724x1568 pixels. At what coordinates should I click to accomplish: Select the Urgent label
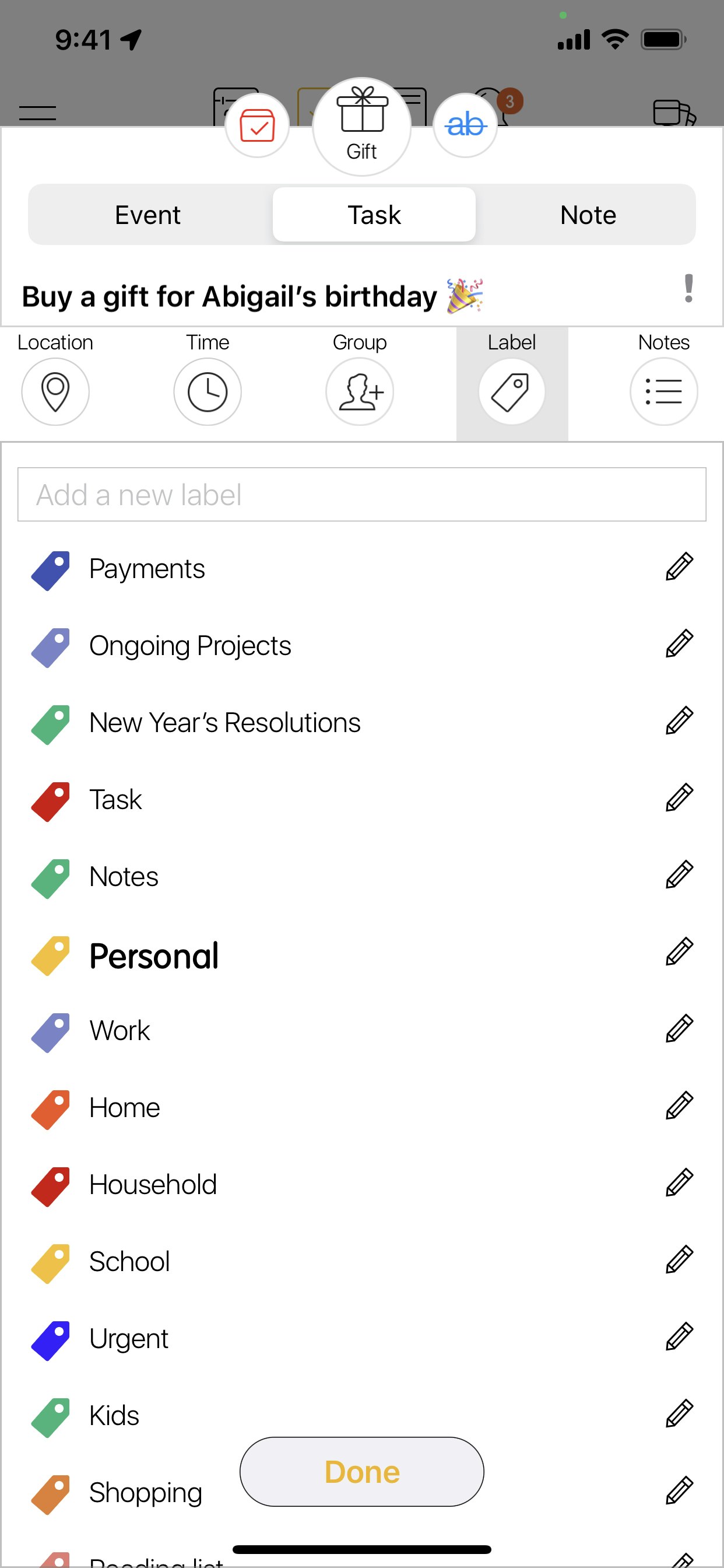click(x=129, y=1339)
